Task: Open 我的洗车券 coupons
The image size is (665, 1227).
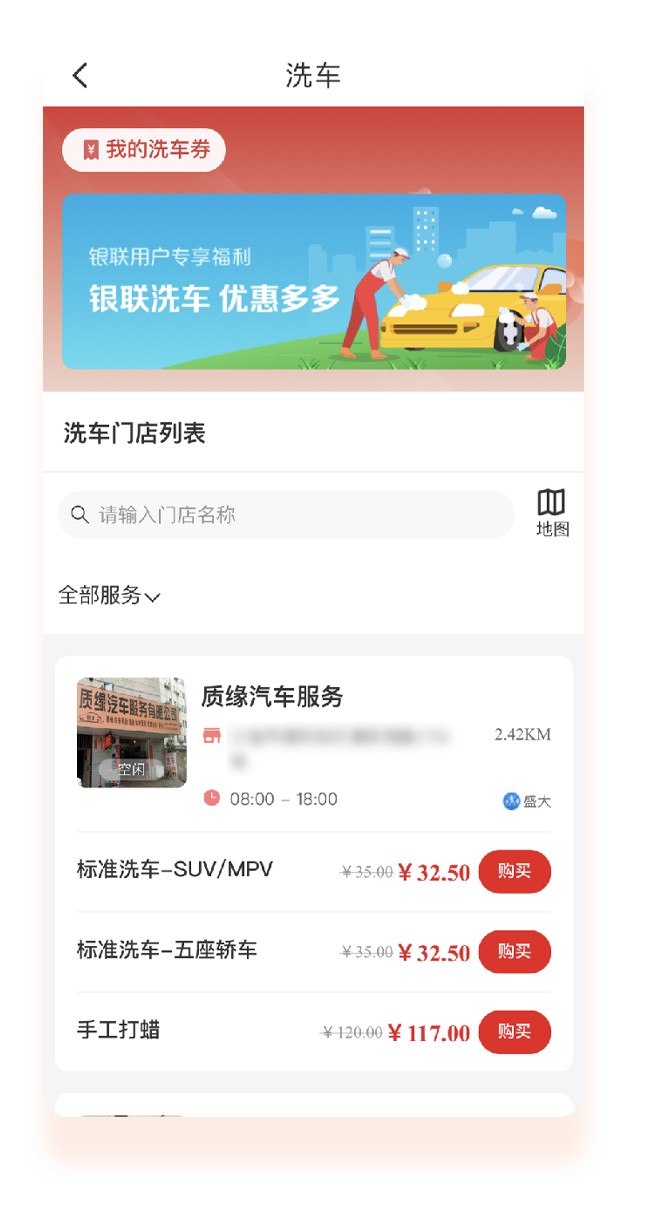Action: (x=145, y=151)
